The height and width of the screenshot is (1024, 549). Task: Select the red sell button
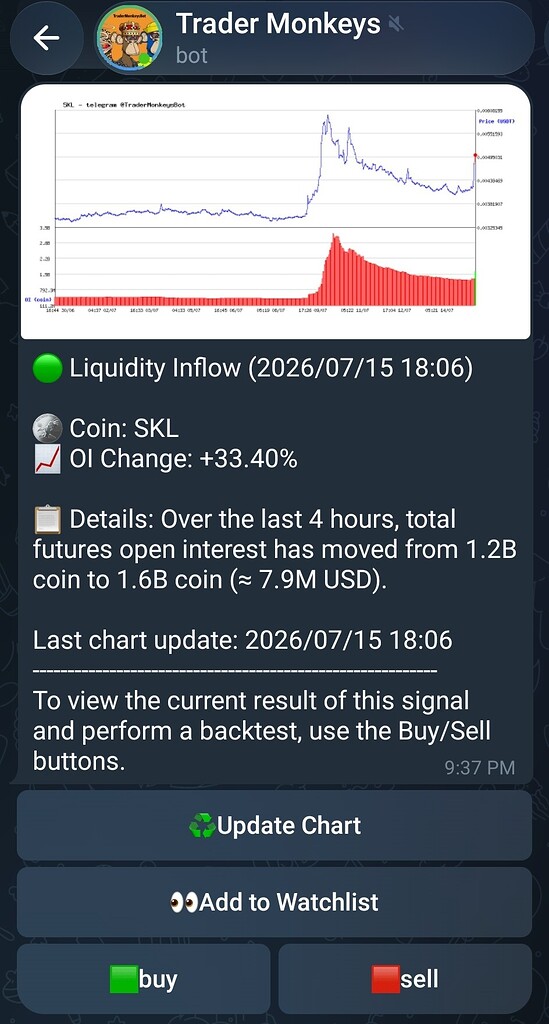click(405, 979)
